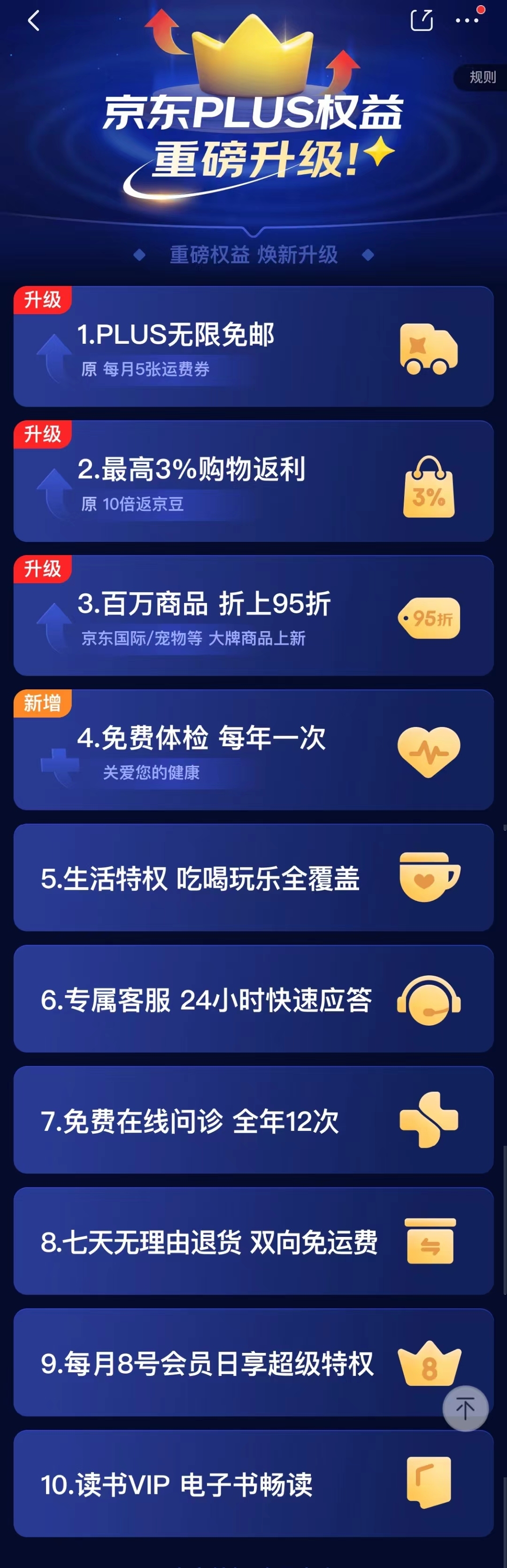
Task: View the 读书VIP 电子书畅读 card
Action: click(x=253, y=1484)
